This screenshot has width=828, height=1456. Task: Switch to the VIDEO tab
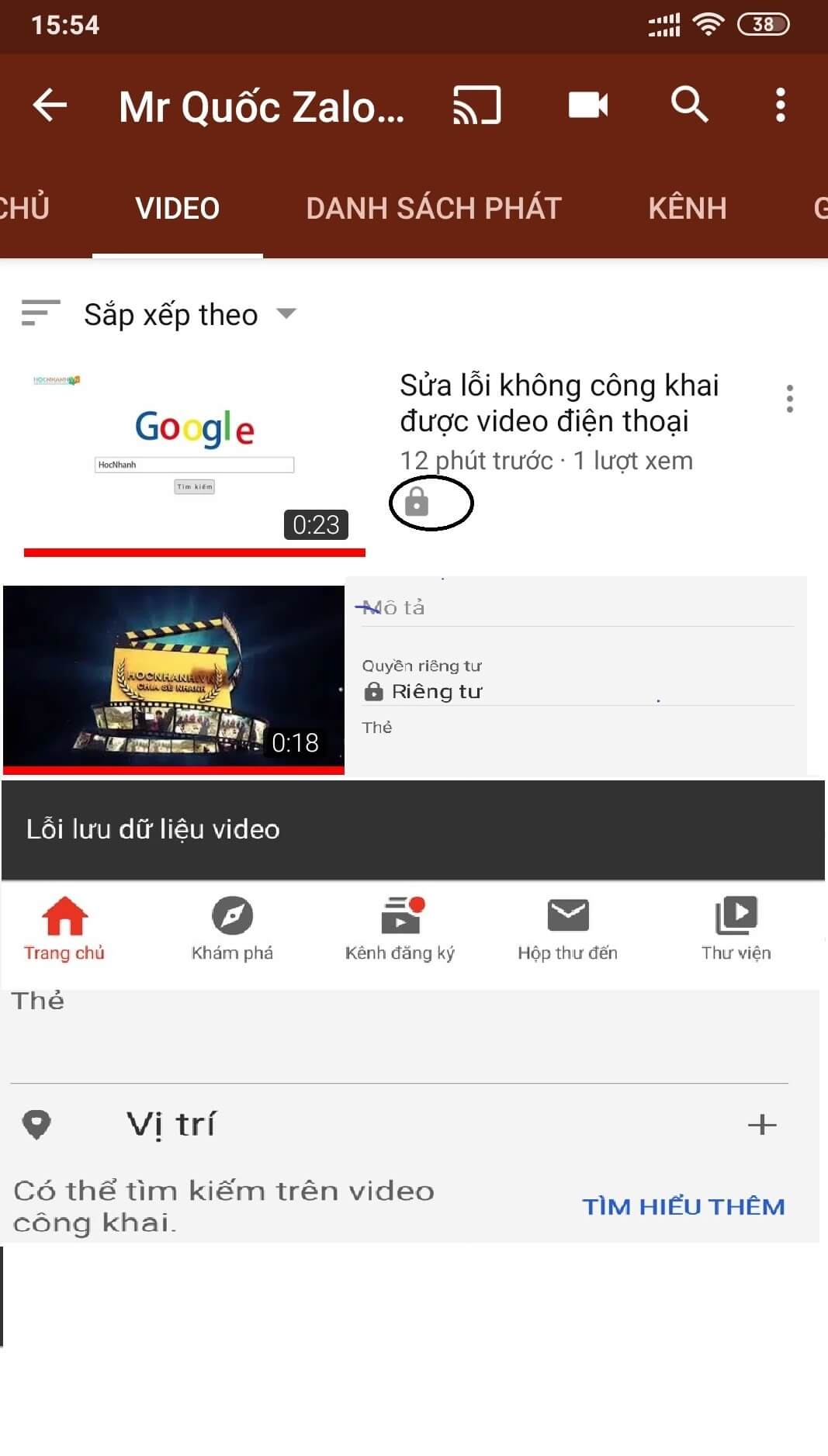click(x=178, y=208)
